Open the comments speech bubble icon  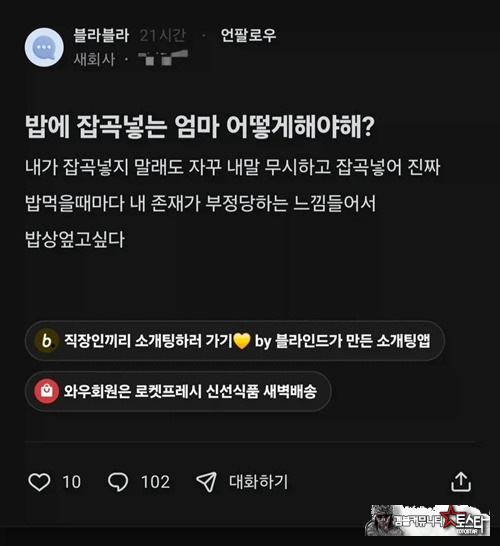[x=118, y=482]
